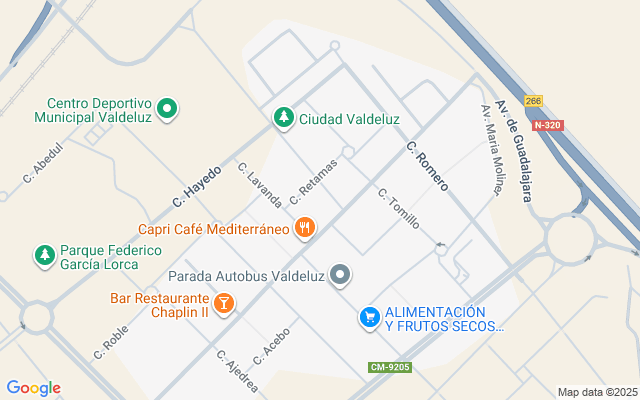The height and width of the screenshot is (400, 640).
Task: Tap the Alimentación y Frutos Secos shop pin
Action: 370,318
